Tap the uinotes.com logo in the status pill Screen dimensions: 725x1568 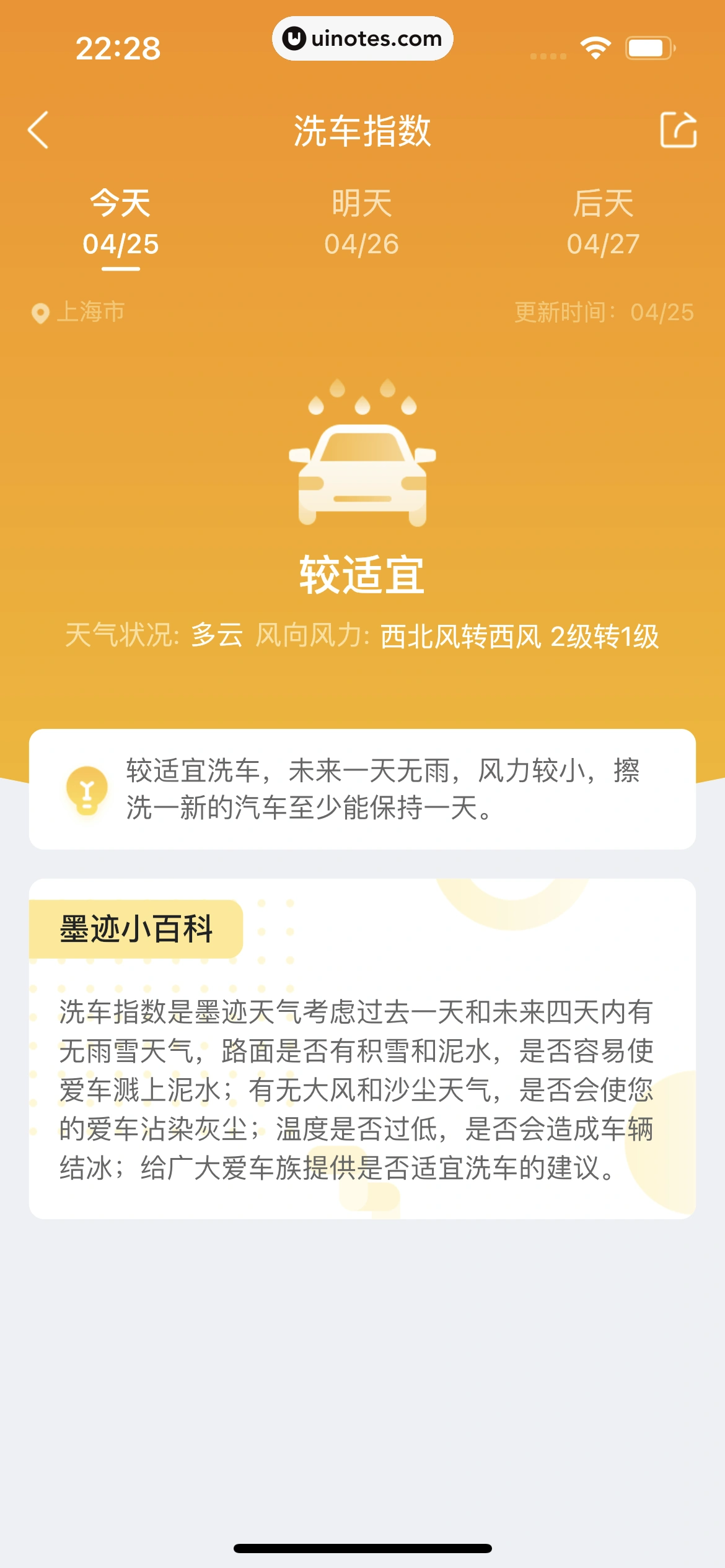tap(362, 38)
